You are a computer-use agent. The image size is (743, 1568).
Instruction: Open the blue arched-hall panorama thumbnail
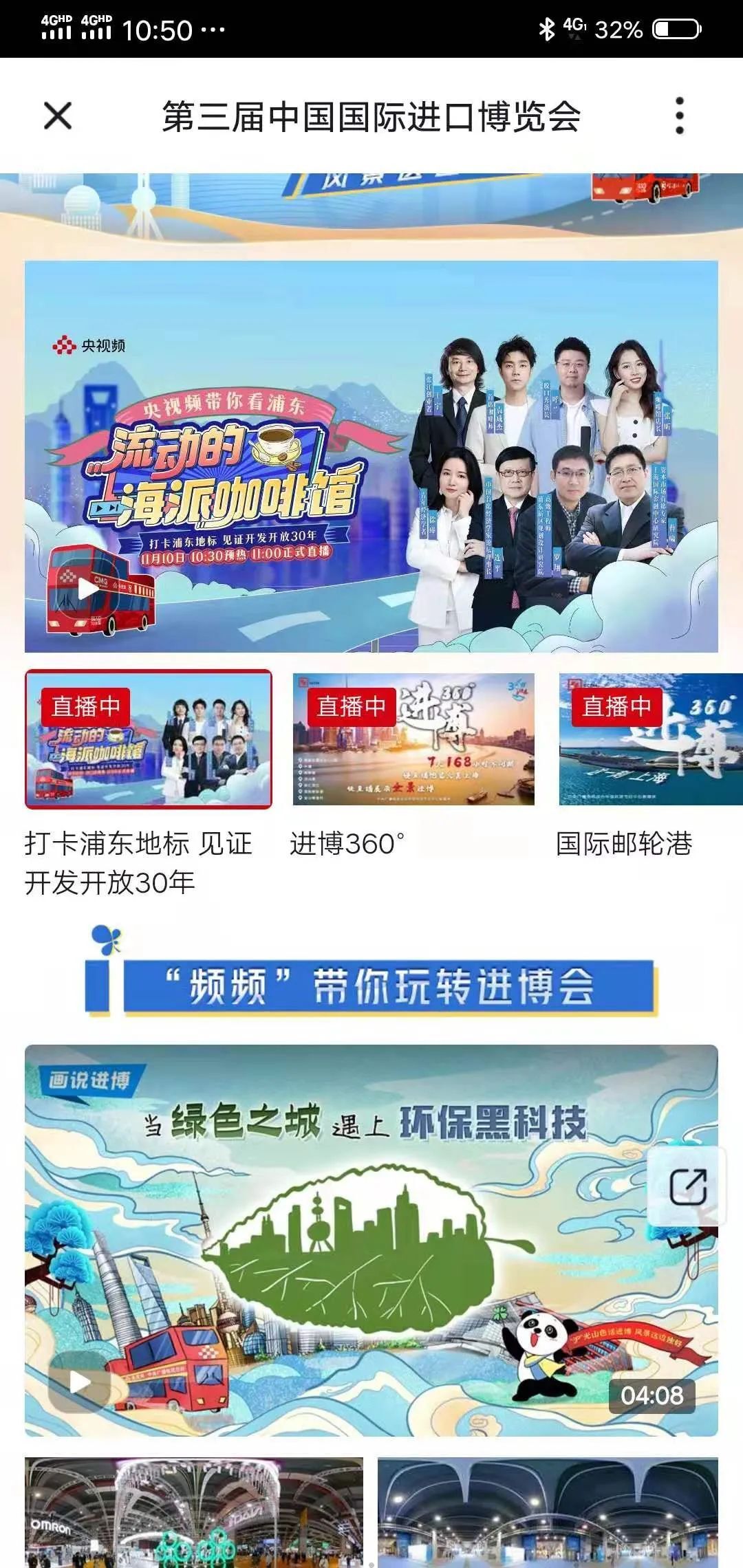[548, 1512]
